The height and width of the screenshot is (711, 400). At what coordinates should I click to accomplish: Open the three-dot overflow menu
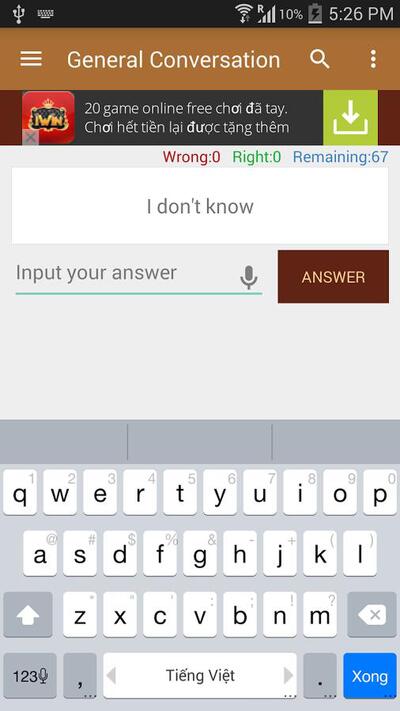point(373,59)
